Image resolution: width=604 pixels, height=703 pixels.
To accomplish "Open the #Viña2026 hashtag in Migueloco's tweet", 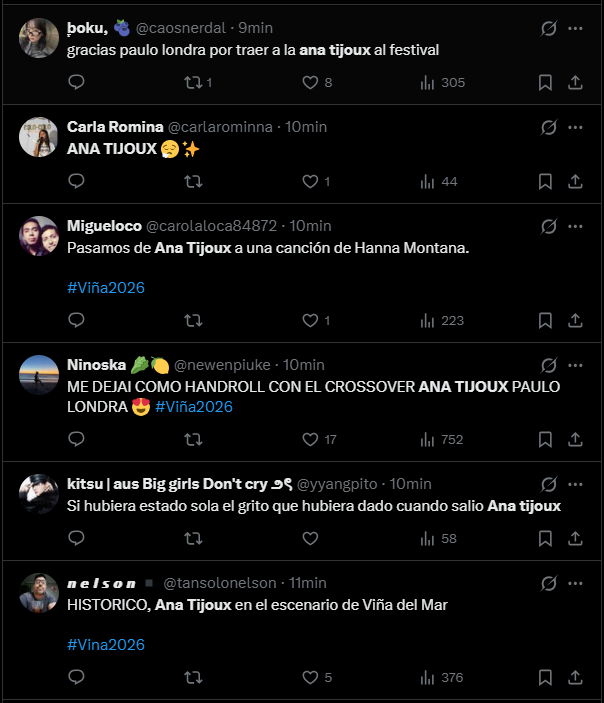I will click(106, 287).
